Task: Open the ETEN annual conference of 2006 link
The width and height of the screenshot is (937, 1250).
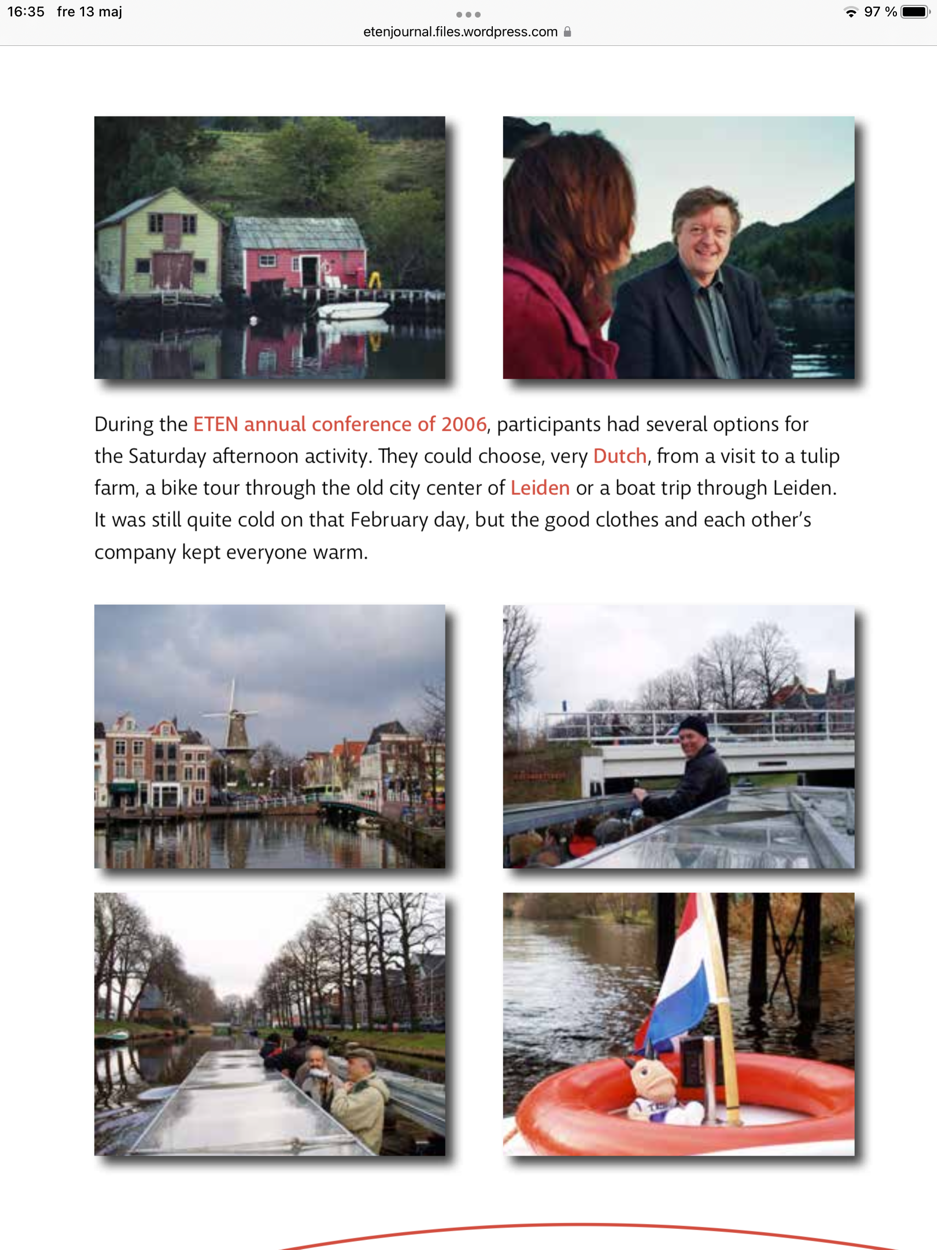Action: pos(339,424)
